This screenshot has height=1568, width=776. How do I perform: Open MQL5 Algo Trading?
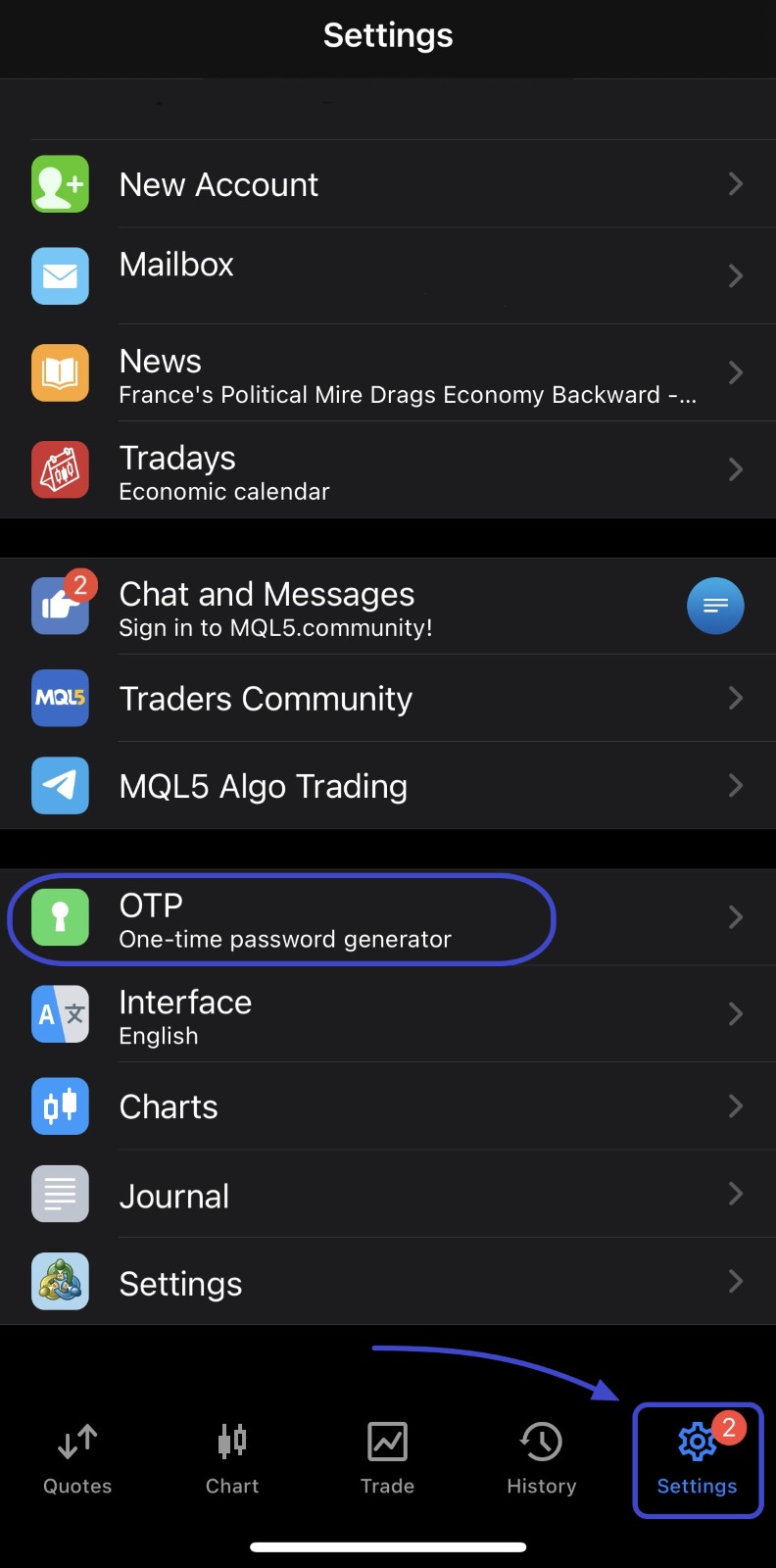[x=387, y=786]
